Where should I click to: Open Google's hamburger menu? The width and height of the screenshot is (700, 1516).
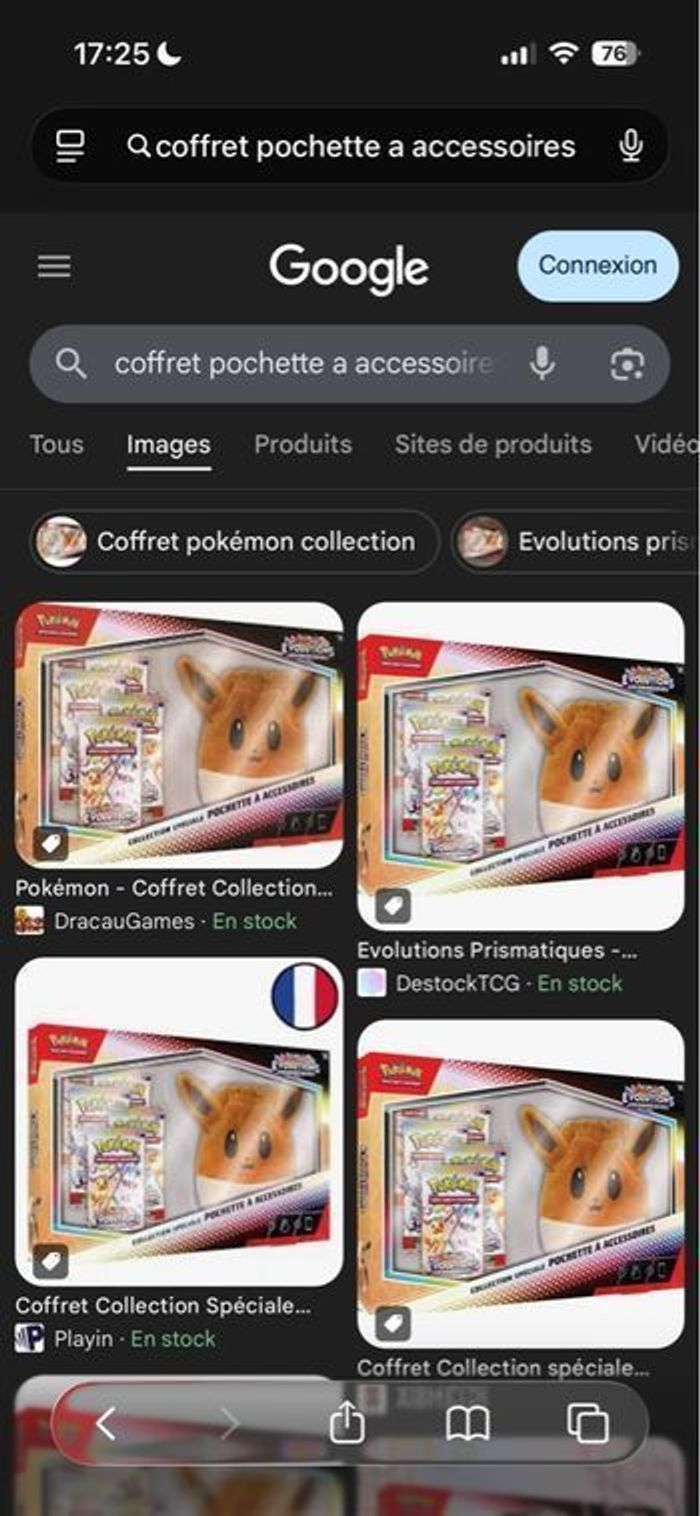(54, 266)
